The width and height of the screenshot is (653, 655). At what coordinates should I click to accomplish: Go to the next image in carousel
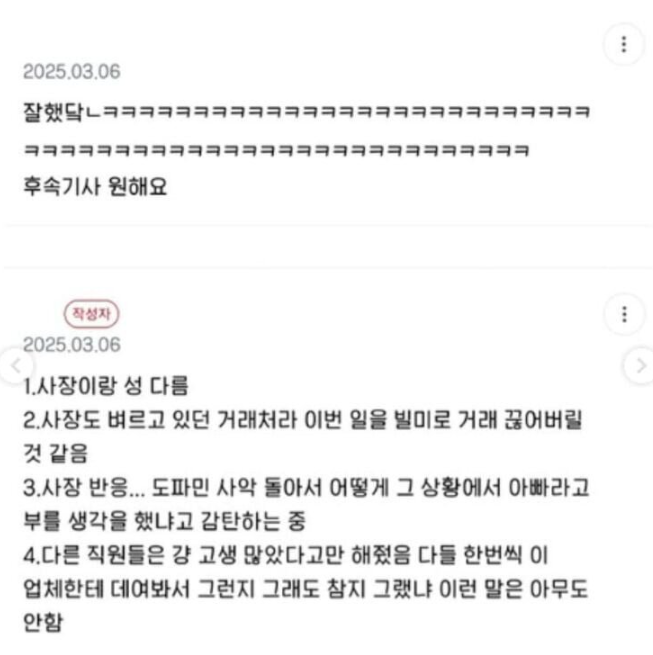[x=640, y=366]
